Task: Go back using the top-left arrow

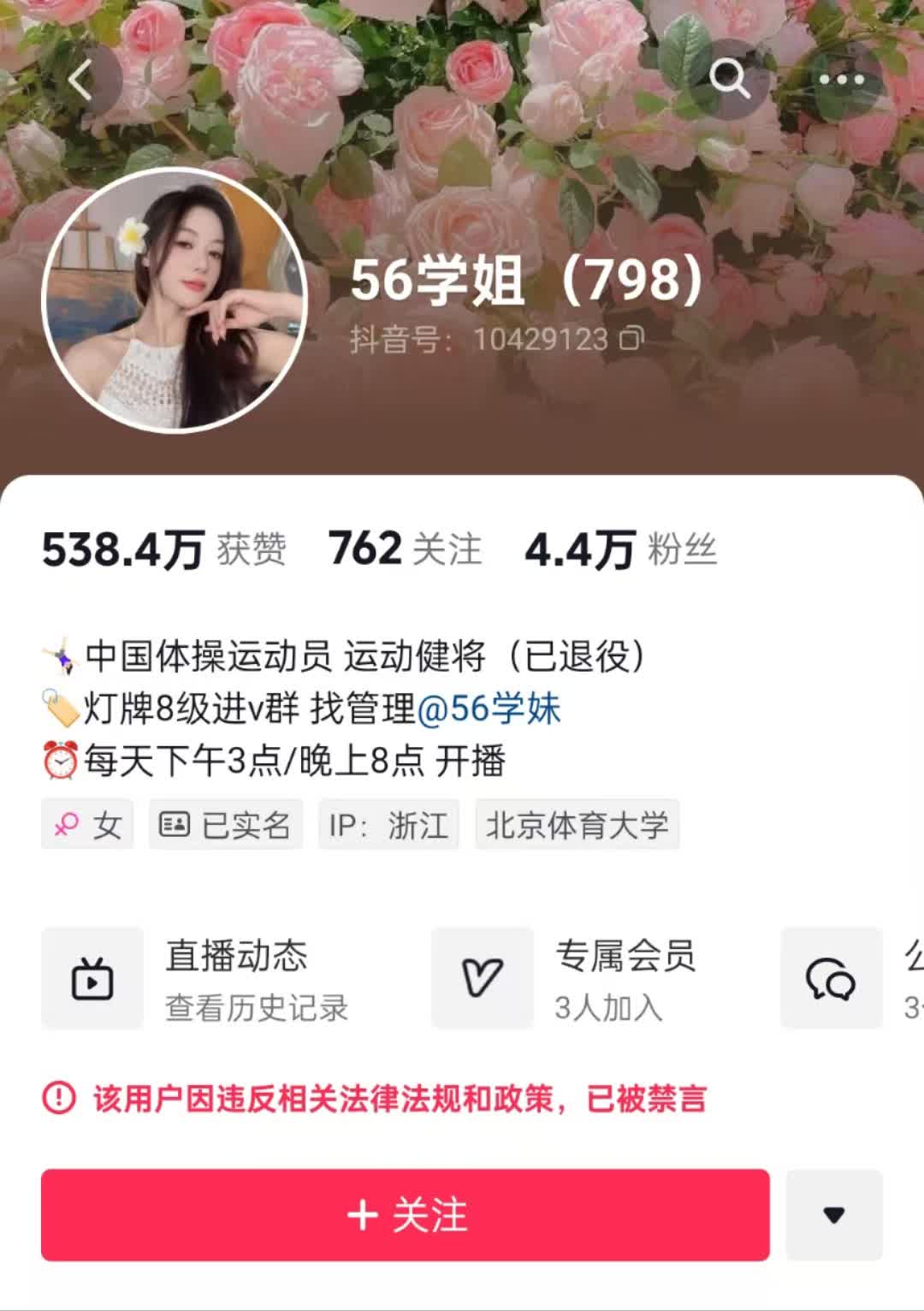Action: click(x=82, y=80)
